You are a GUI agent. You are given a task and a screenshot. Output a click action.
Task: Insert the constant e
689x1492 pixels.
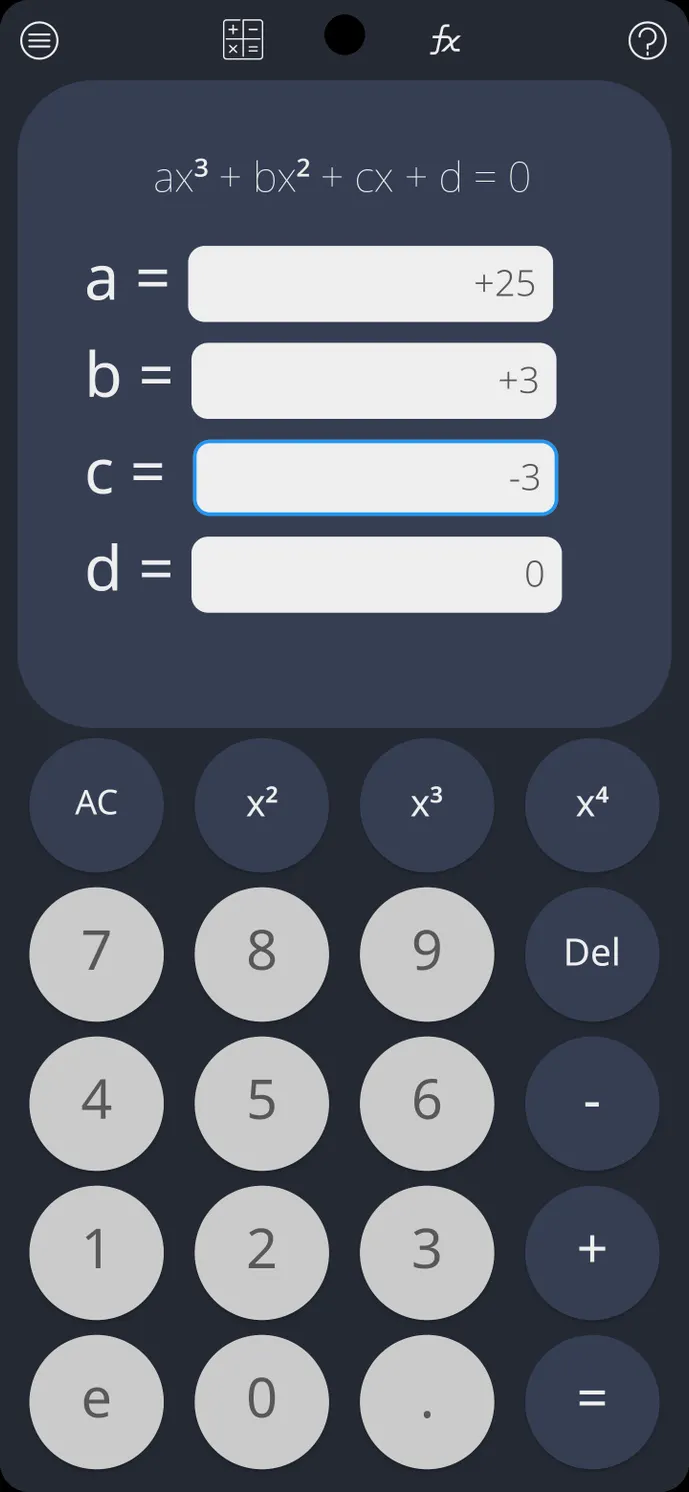(x=96, y=1399)
